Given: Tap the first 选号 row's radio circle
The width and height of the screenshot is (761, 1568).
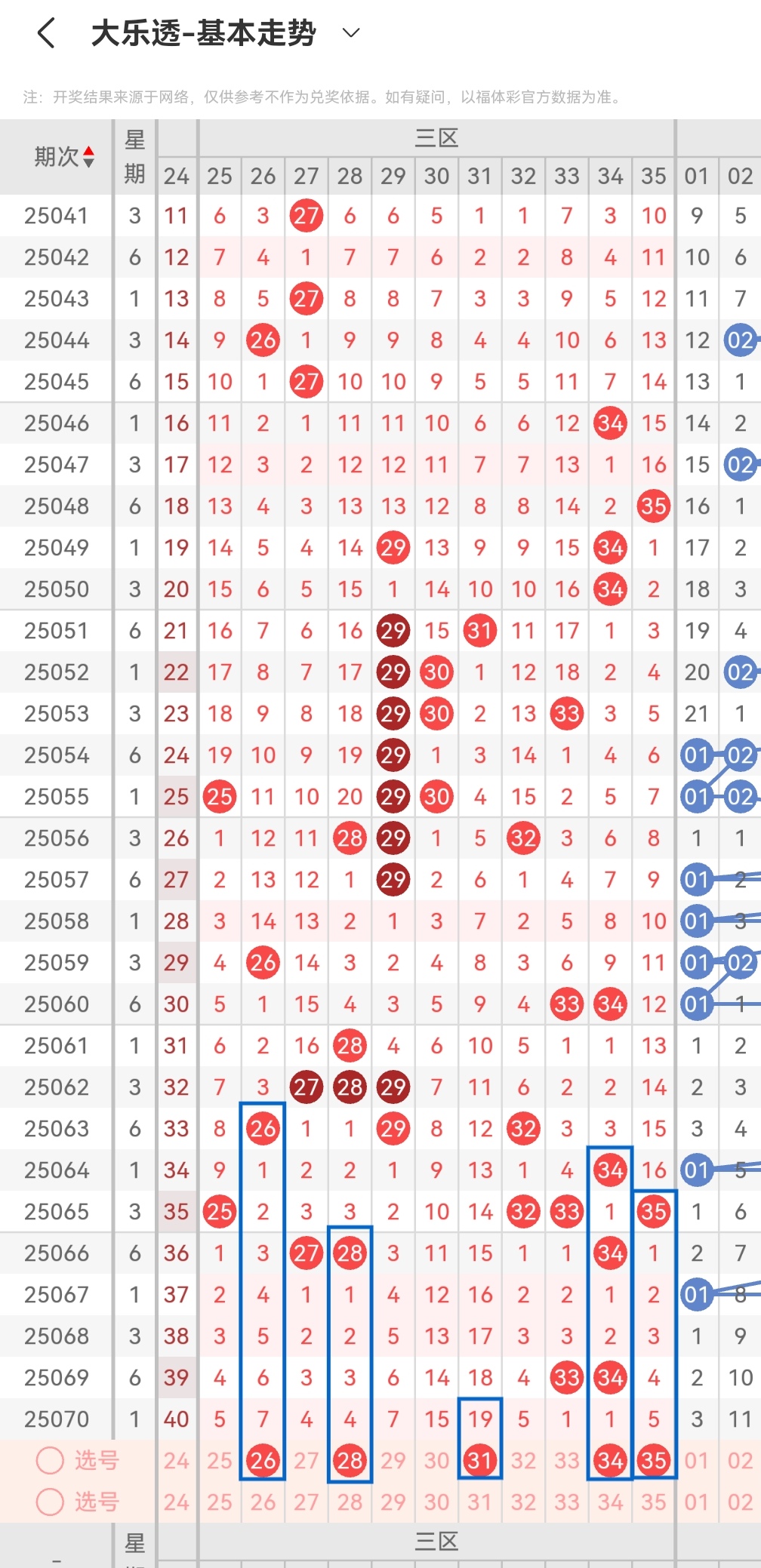Looking at the screenshot, I should [x=50, y=1460].
